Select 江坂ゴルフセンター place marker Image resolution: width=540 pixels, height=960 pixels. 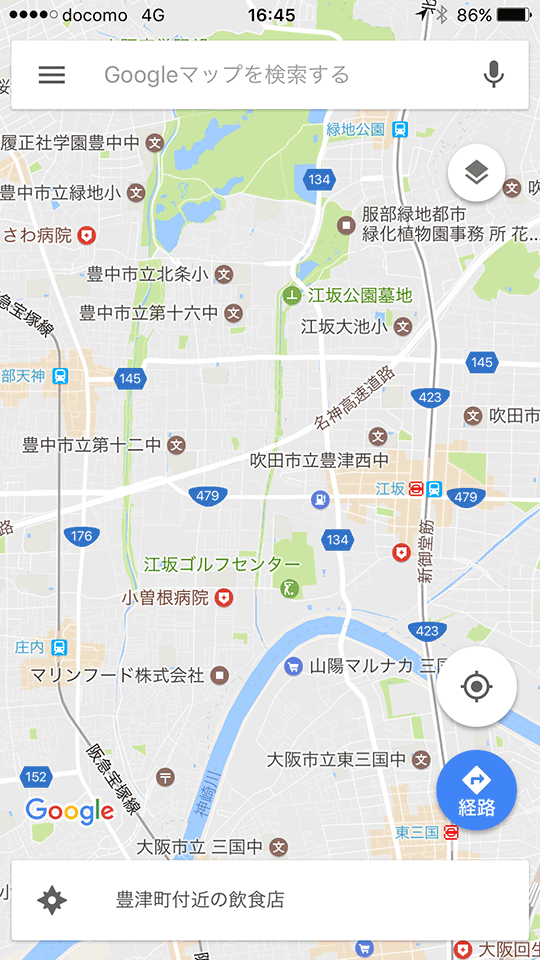pyautogui.click(x=289, y=590)
